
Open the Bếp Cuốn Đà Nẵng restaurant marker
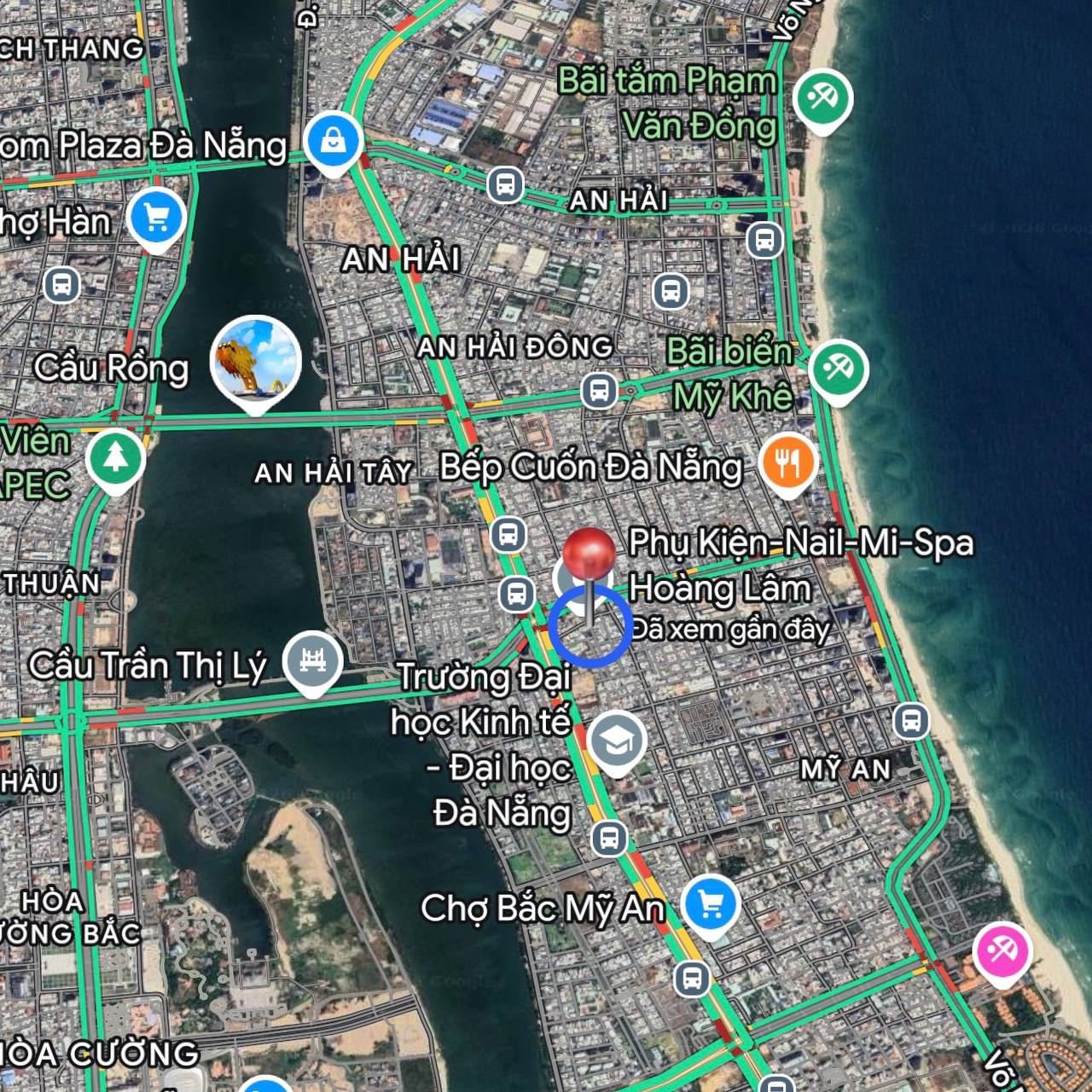coord(789,463)
